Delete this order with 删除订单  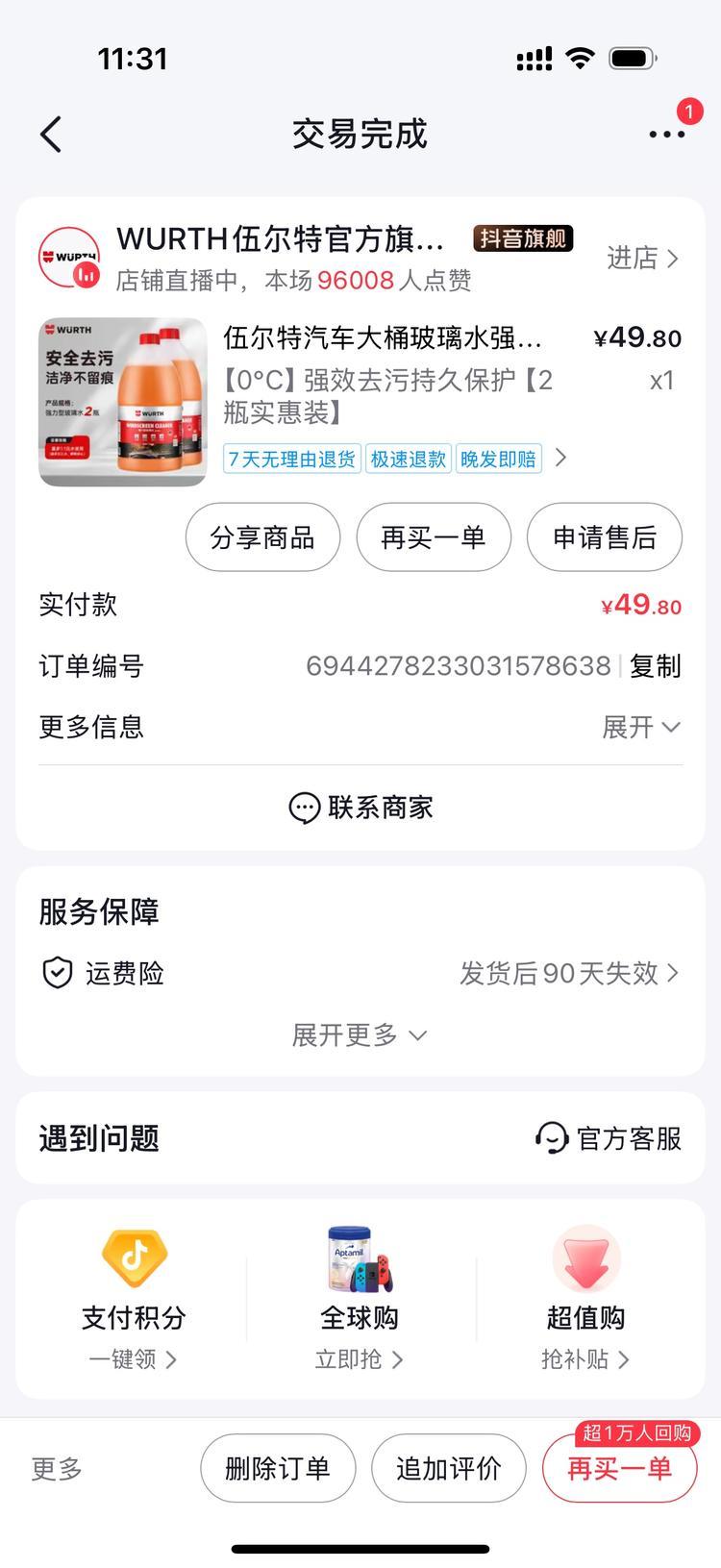pos(278,1468)
